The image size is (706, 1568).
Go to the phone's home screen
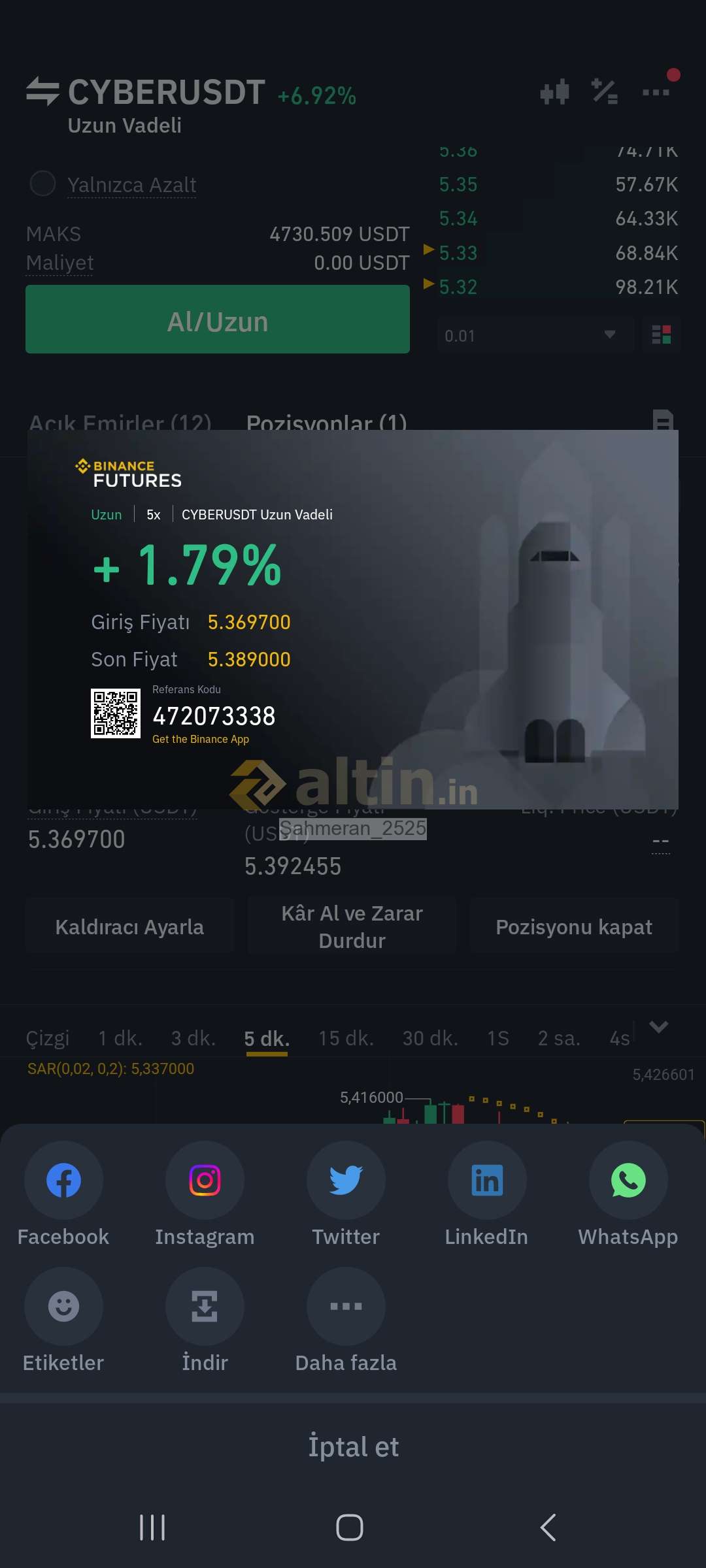point(350,1527)
